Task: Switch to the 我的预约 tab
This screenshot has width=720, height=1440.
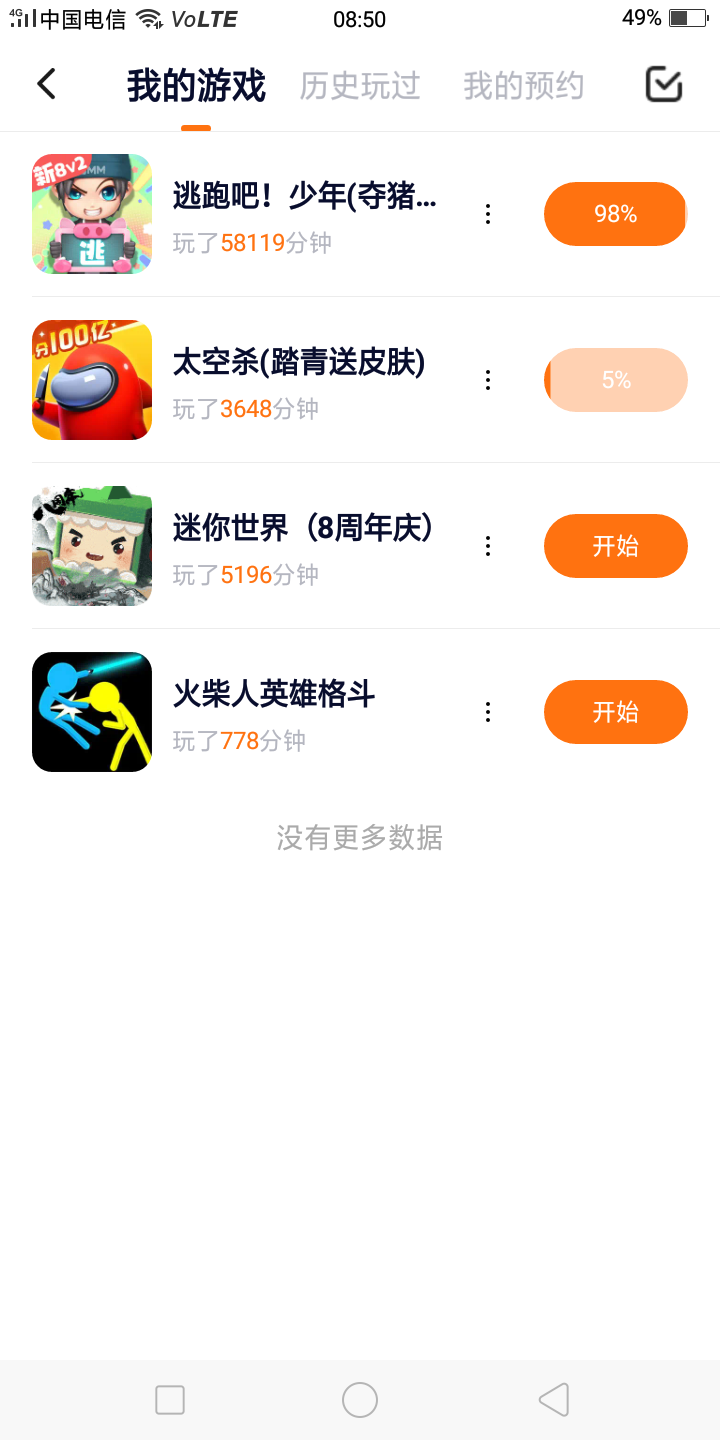Action: tap(523, 87)
